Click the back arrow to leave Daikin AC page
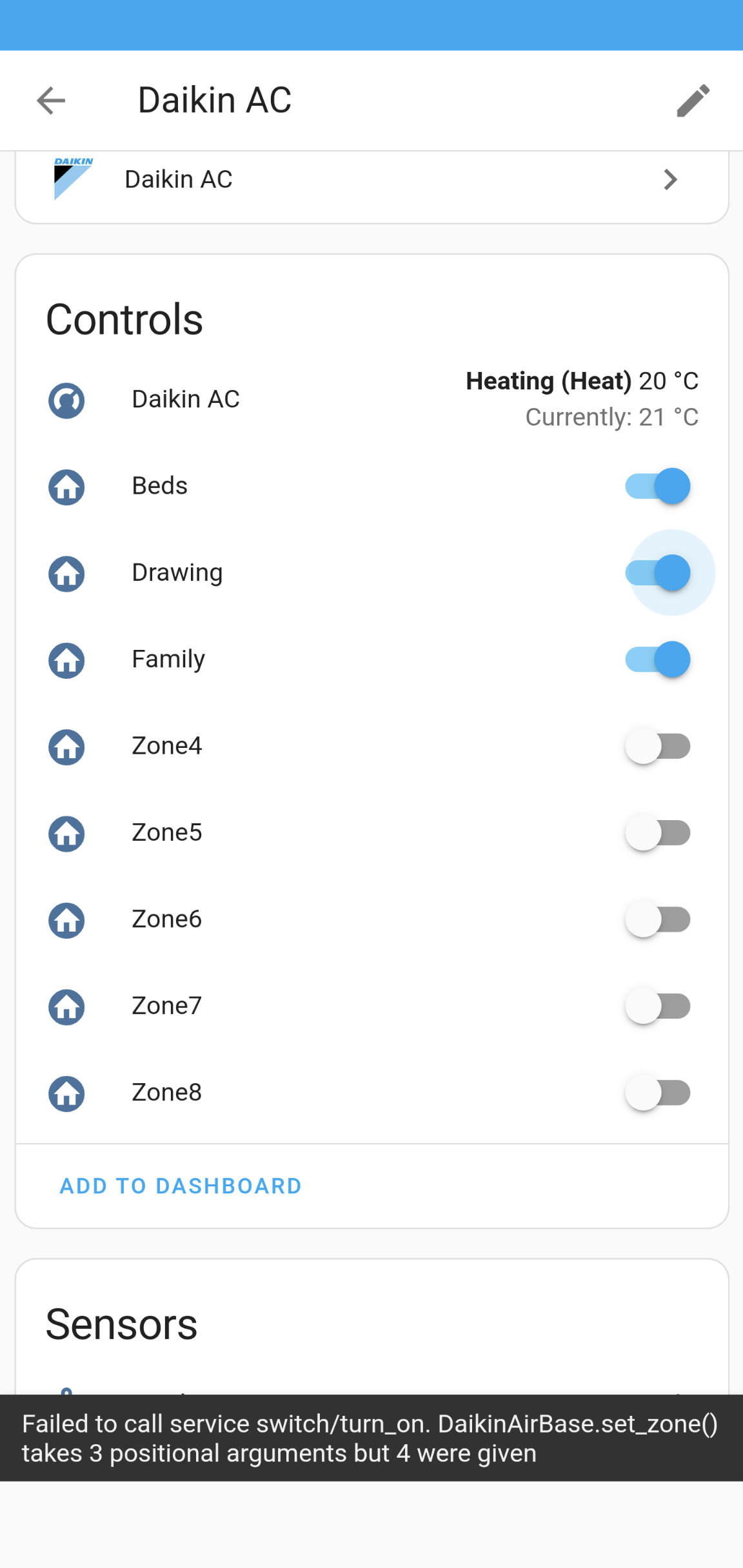Image resolution: width=743 pixels, height=1568 pixels. pos(50,100)
